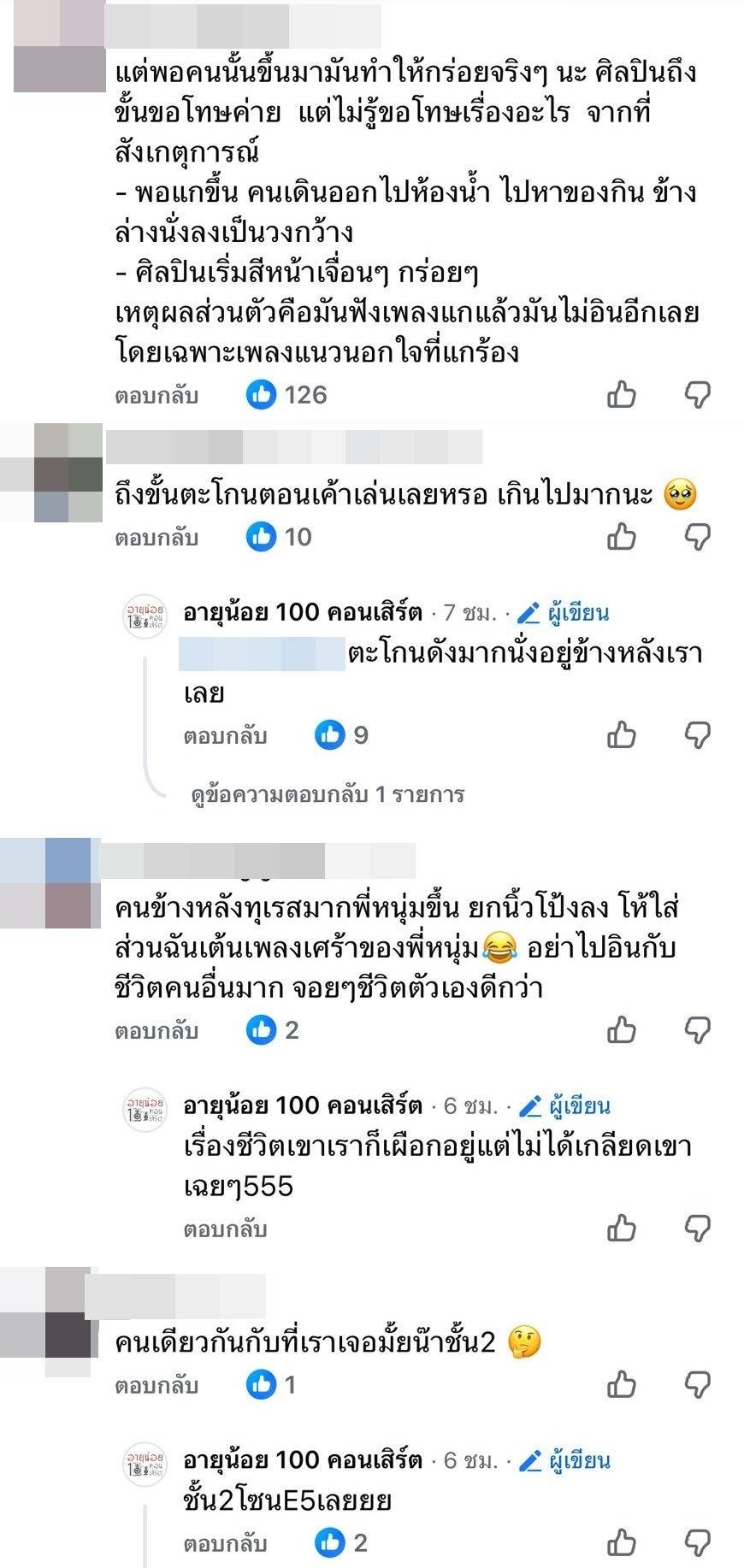
Task: Reply to the comment about พี่หนุ่ม
Action: pyautogui.click(x=156, y=1031)
